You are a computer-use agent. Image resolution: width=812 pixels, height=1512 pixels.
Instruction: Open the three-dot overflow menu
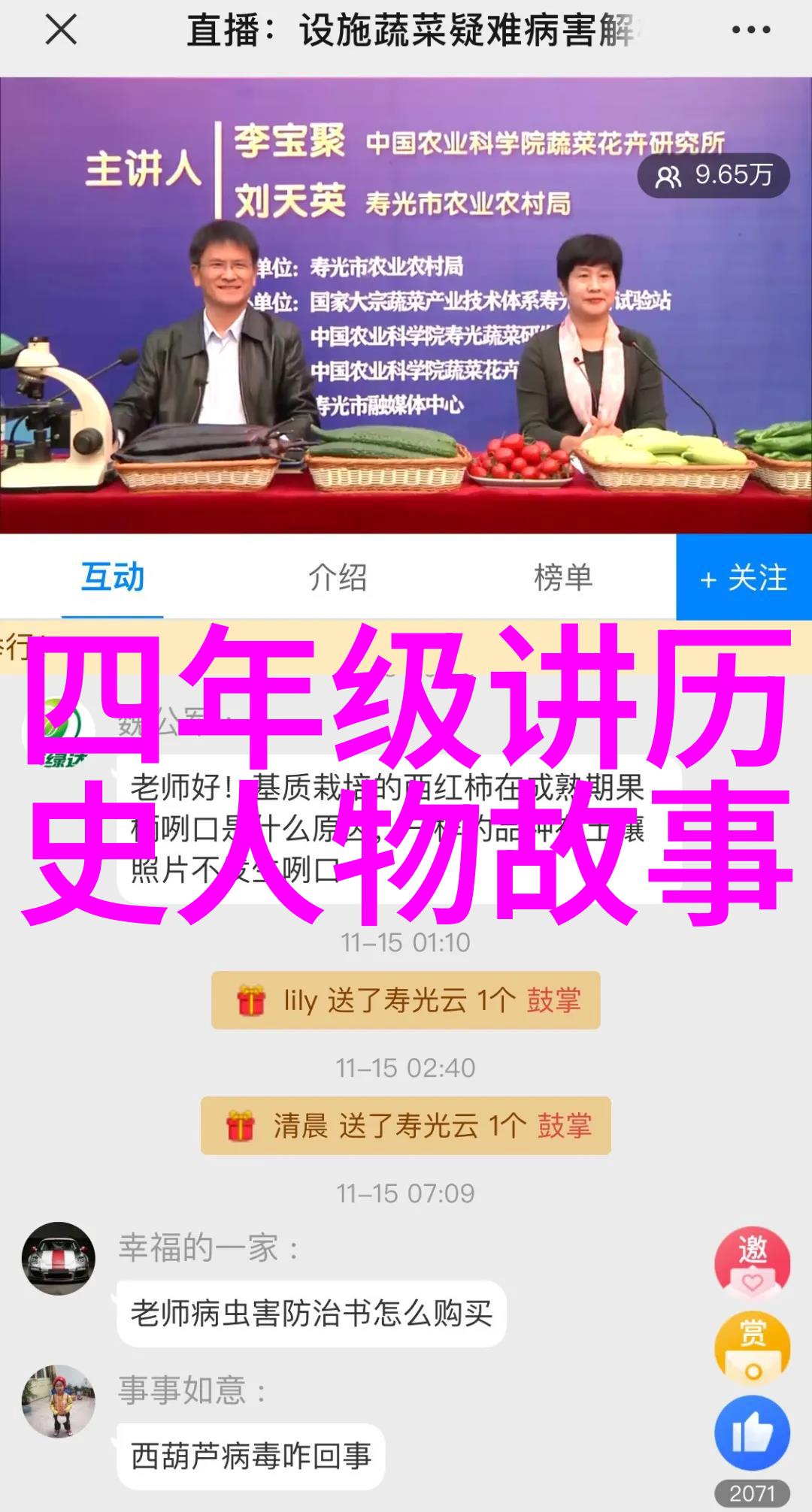(x=750, y=31)
